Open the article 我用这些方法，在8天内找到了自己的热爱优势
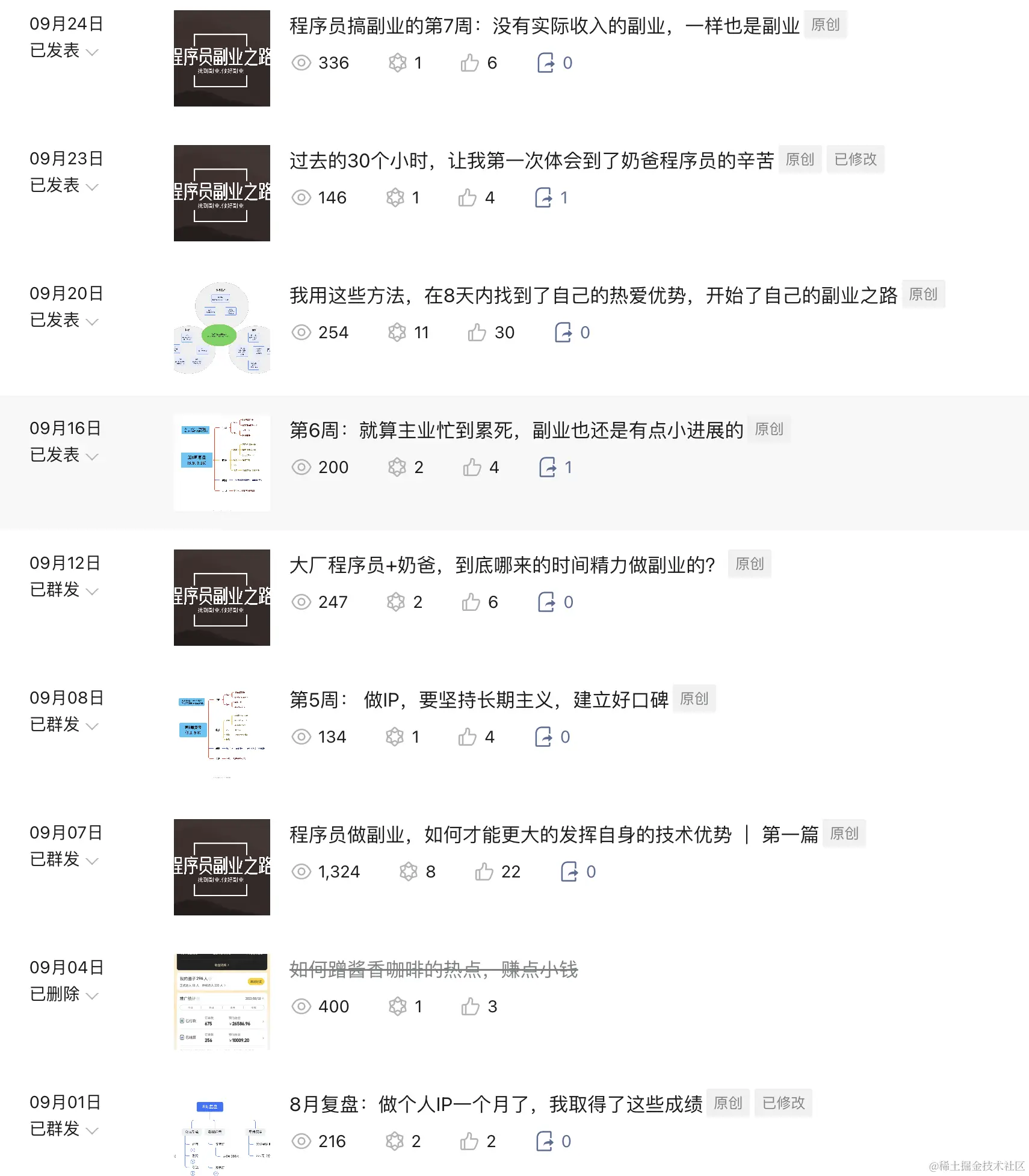This screenshot has height=1176, width=1029. [x=593, y=296]
